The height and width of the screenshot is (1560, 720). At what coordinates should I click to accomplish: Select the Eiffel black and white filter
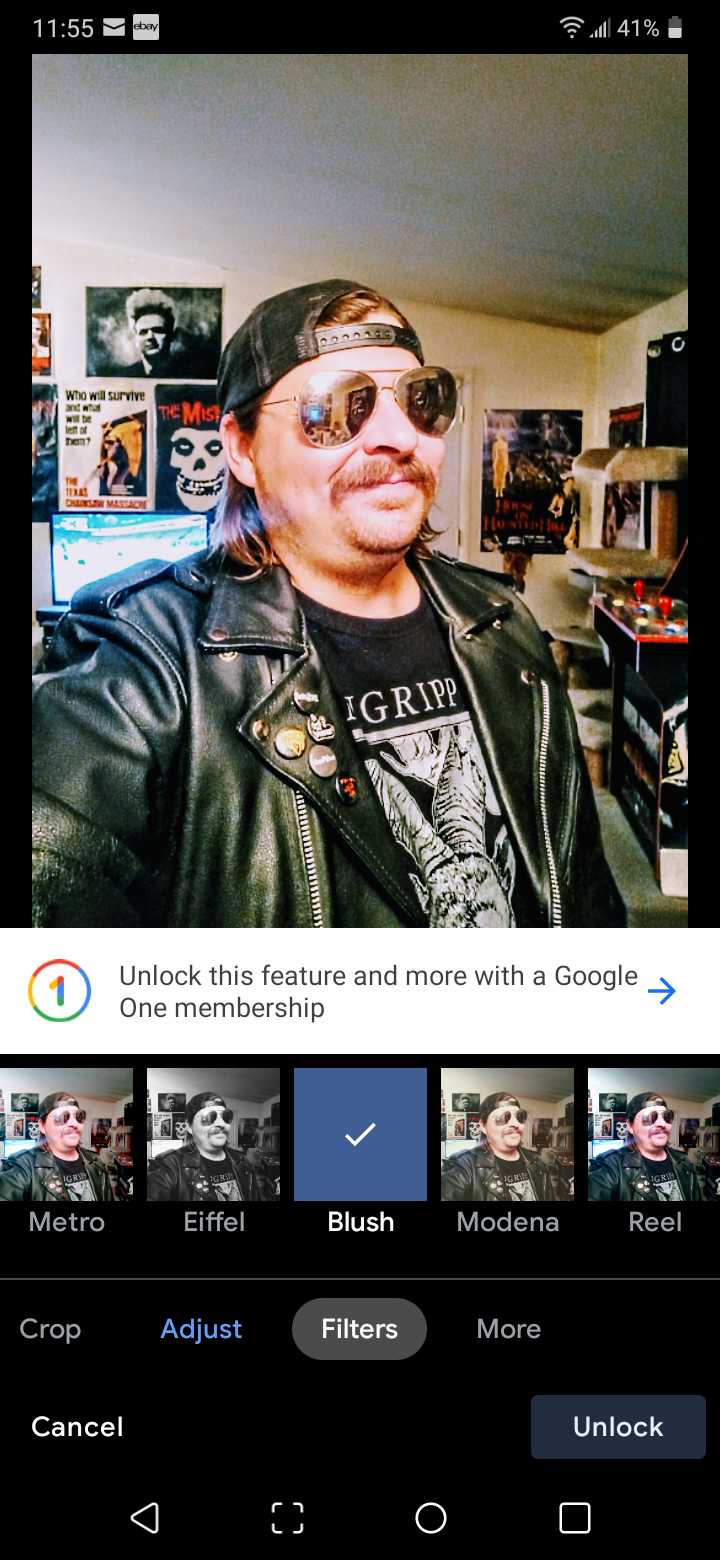[x=213, y=1135]
